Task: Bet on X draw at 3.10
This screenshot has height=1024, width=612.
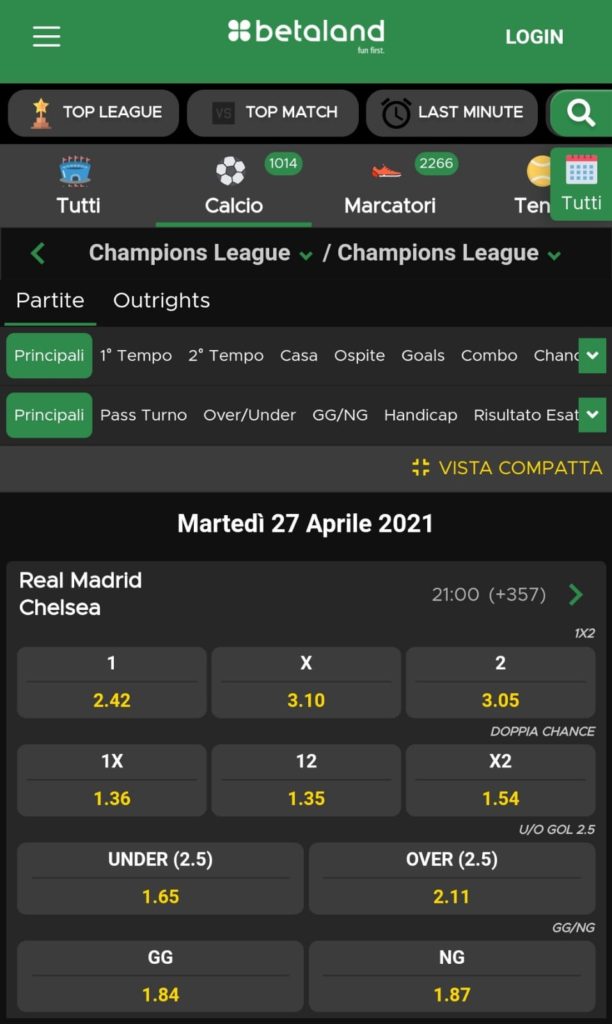Action: point(306,682)
